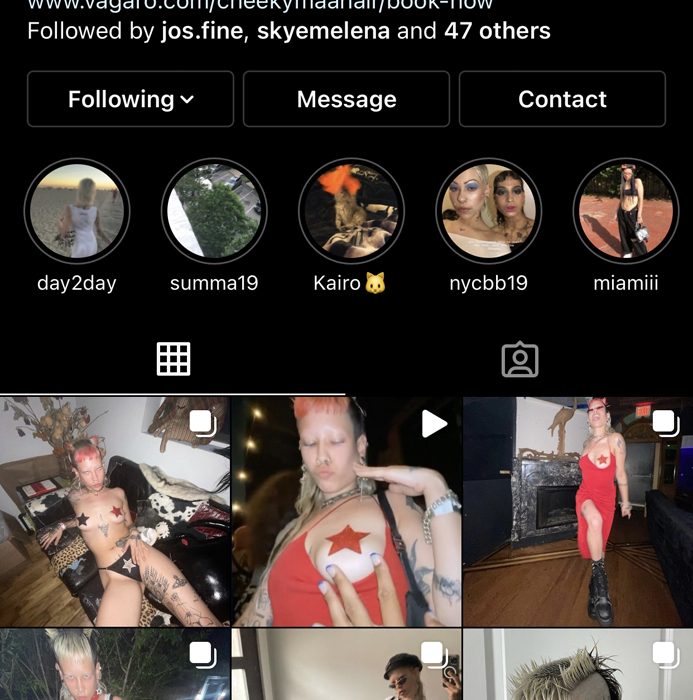Open the red dress fireplace post
The width and height of the screenshot is (693, 700).
578,511
